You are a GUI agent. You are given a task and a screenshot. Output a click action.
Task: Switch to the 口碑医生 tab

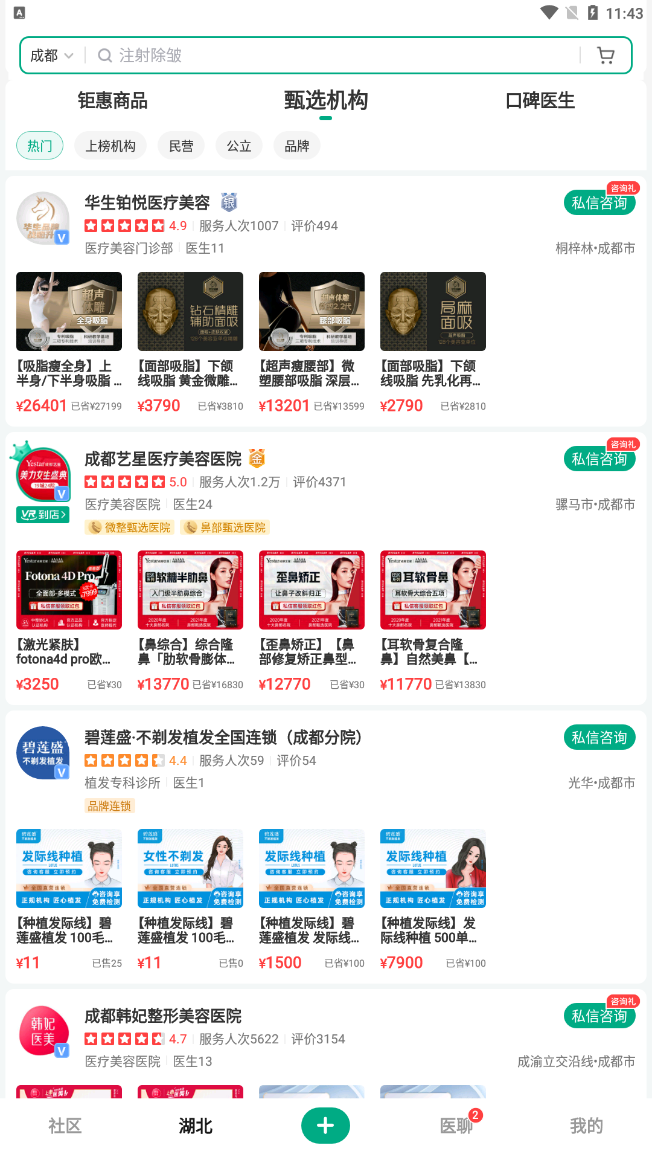tap(540, 100)
